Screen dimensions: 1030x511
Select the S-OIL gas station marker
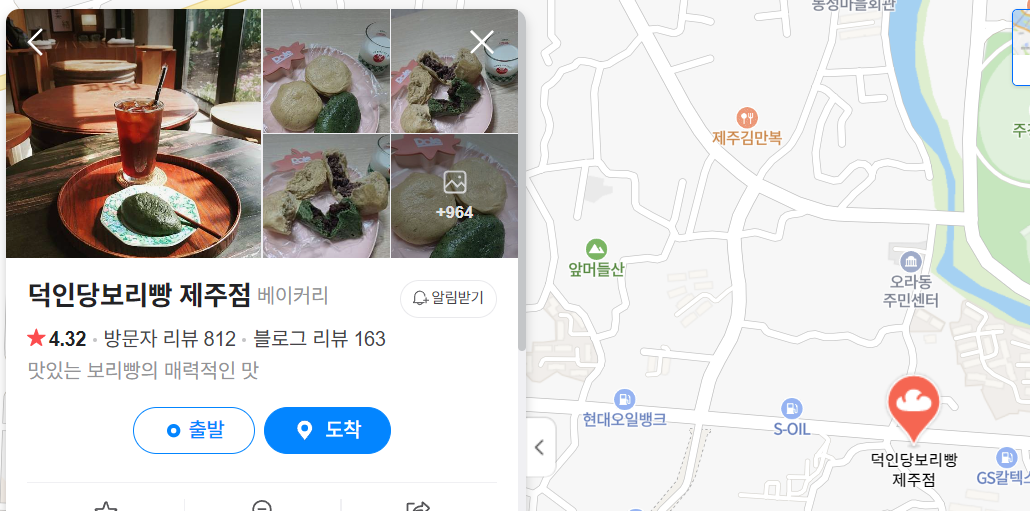click(x=791, y=408)
